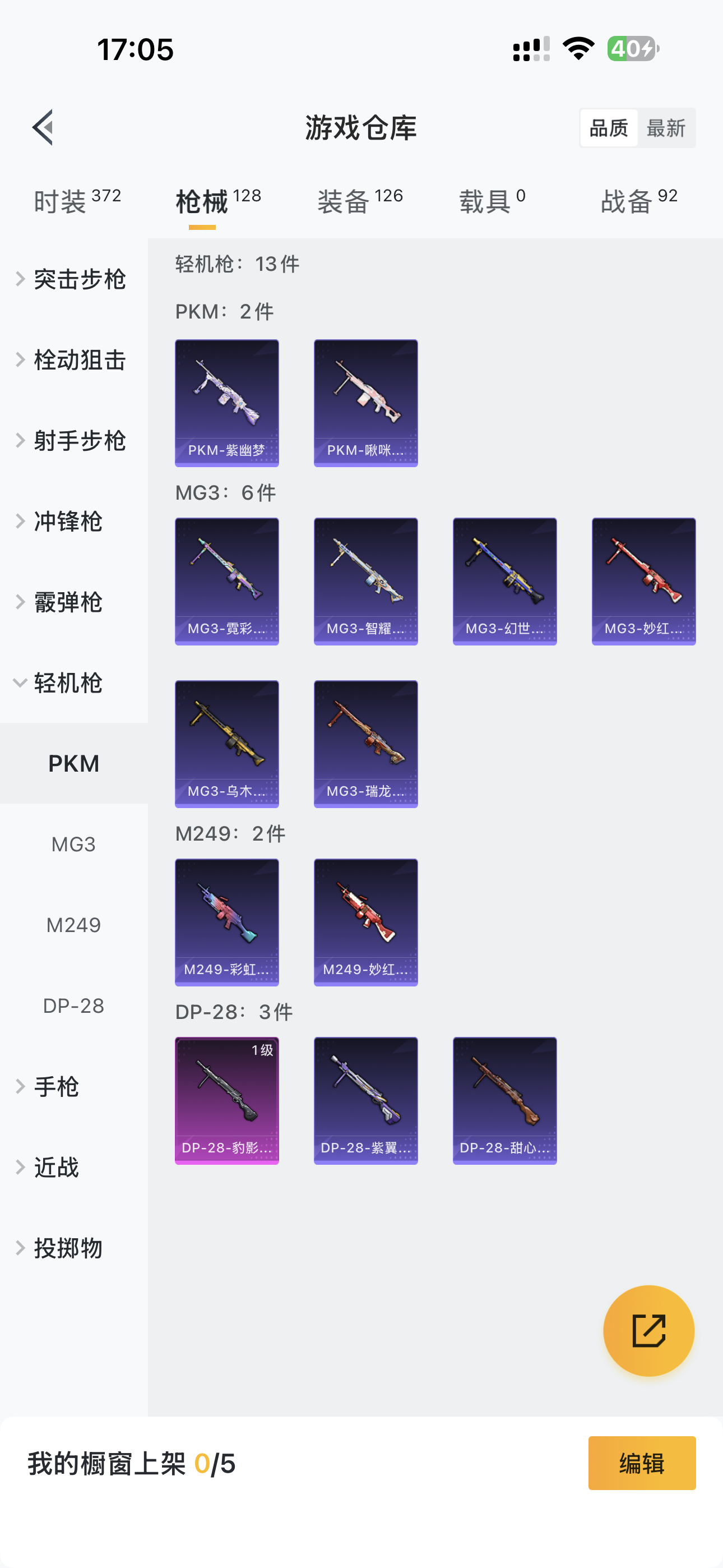Open the PKM-紫幽梦 skin card
Screen dimensions: 723x1568
(x=227, y=403)
